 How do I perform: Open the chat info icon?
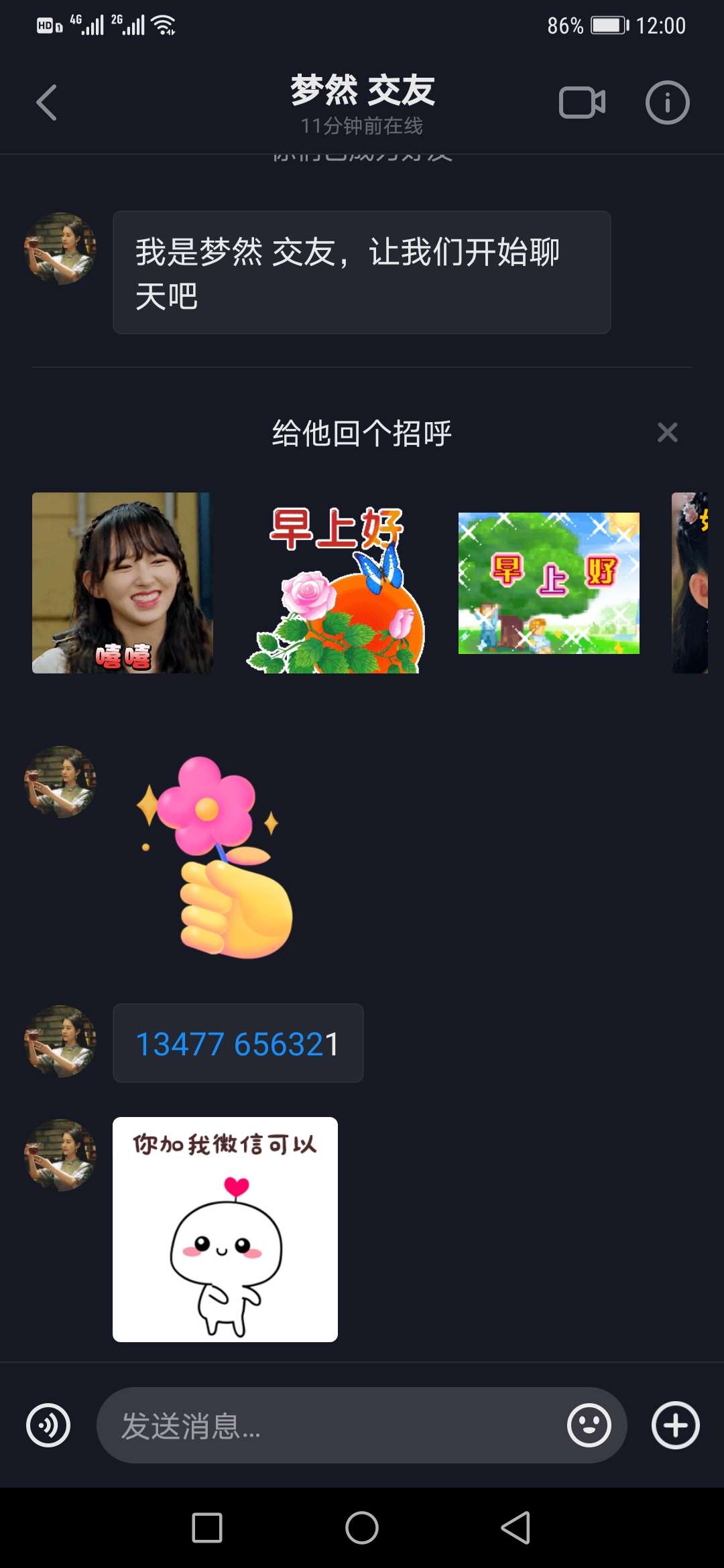667,103
